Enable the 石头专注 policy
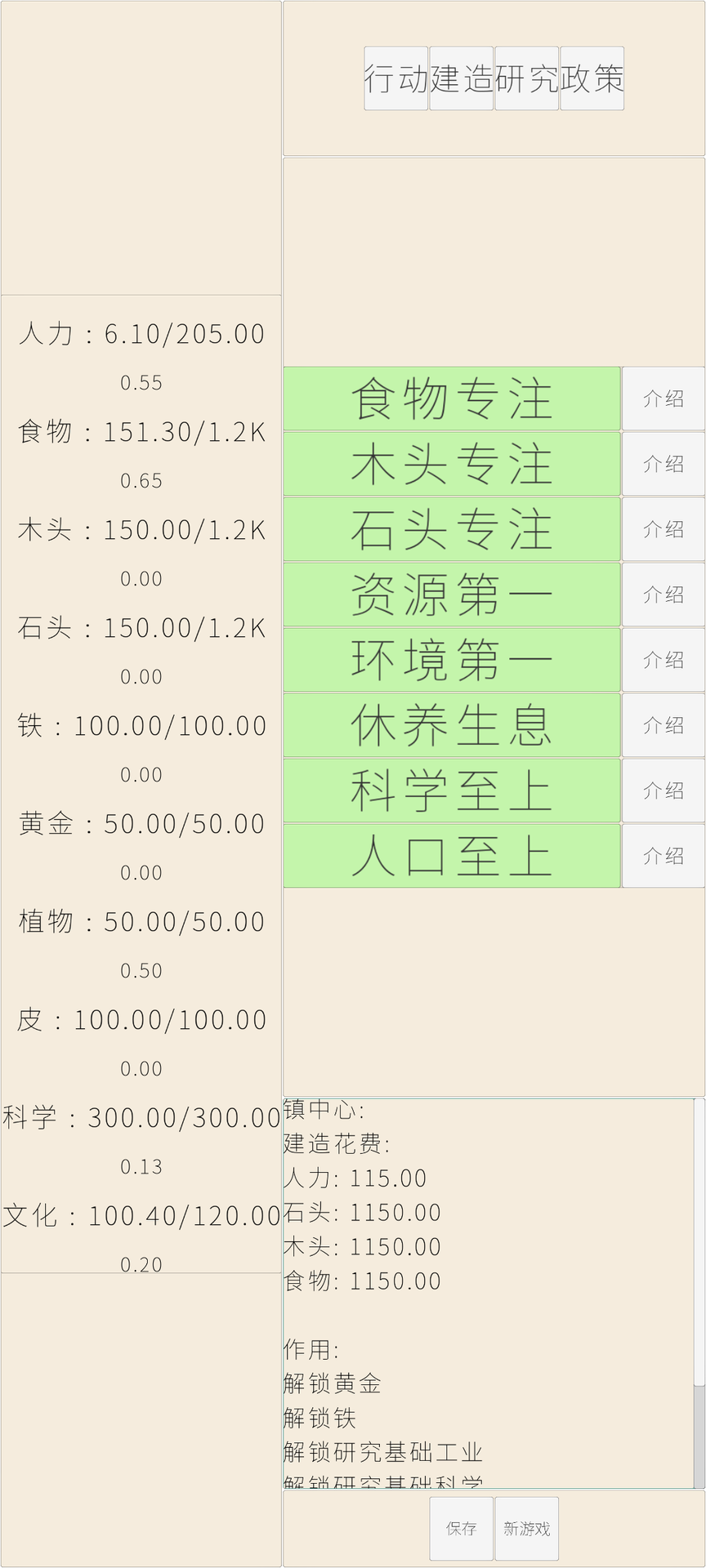Viewport: 706px width, 1568px height. (x=452, y=529)
